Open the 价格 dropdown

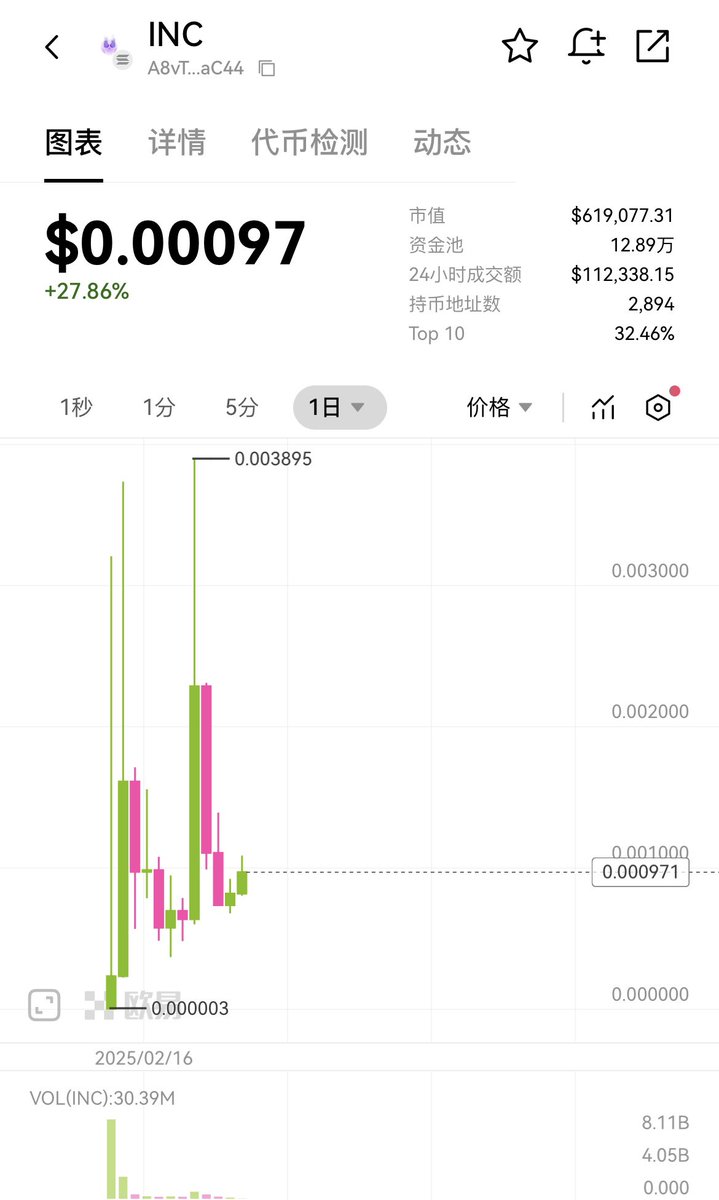499,407
